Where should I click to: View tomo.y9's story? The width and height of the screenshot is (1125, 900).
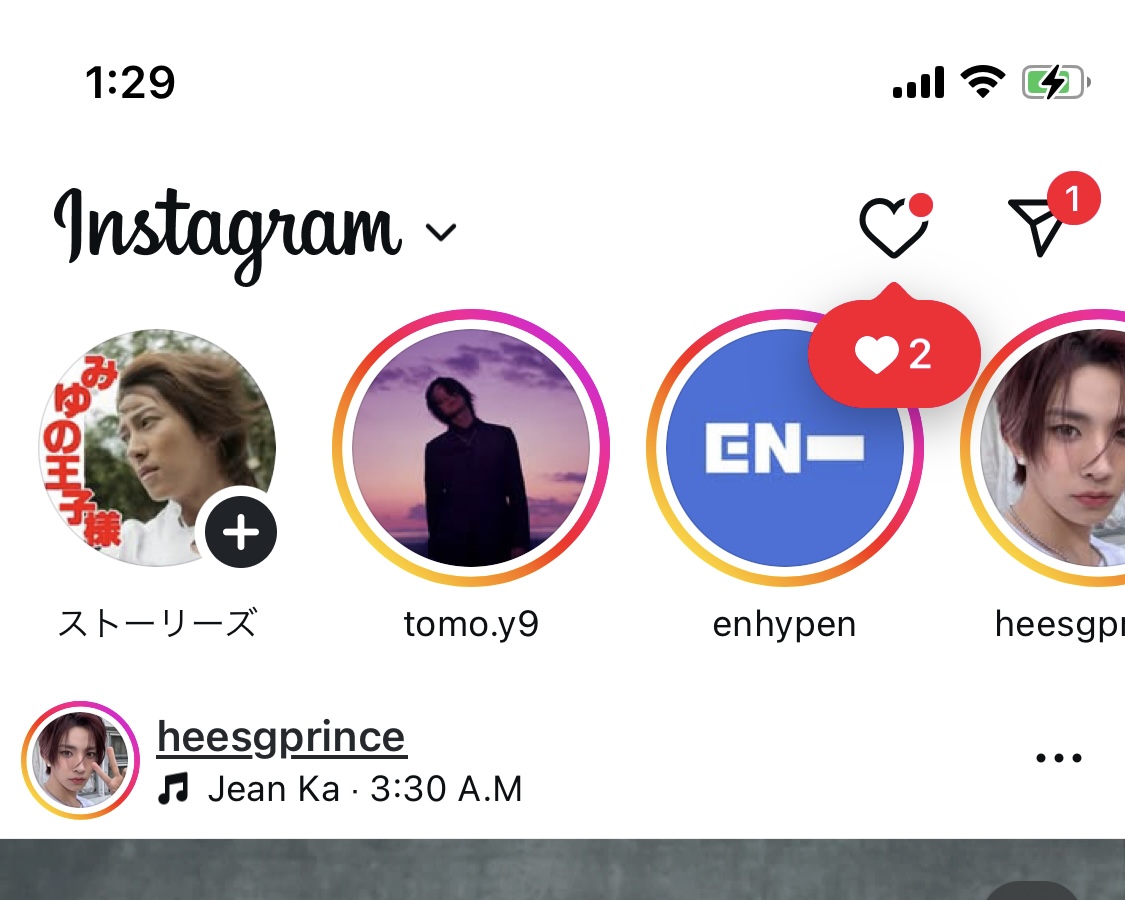point(471,447)
